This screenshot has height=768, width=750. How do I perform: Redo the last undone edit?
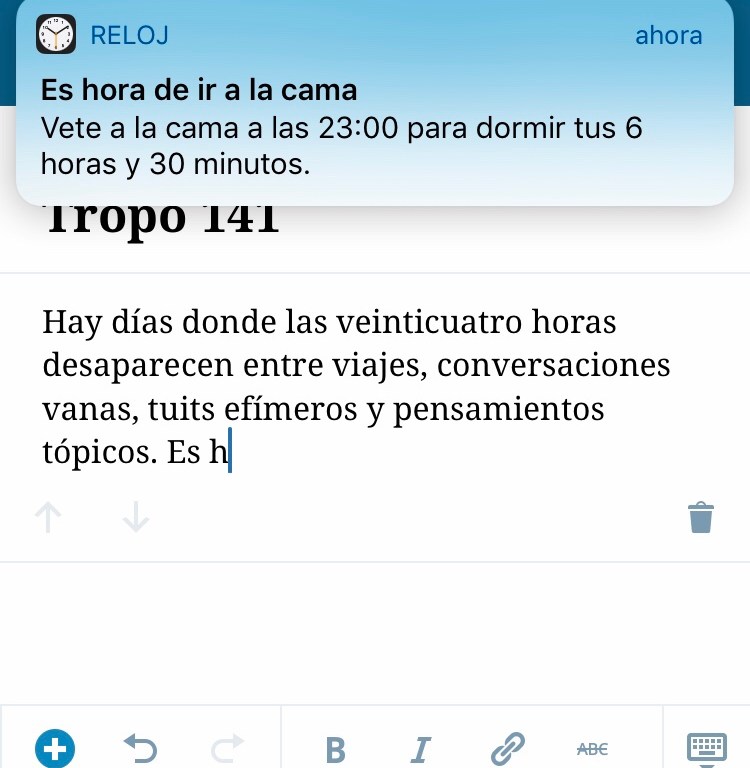click(228, 747)
